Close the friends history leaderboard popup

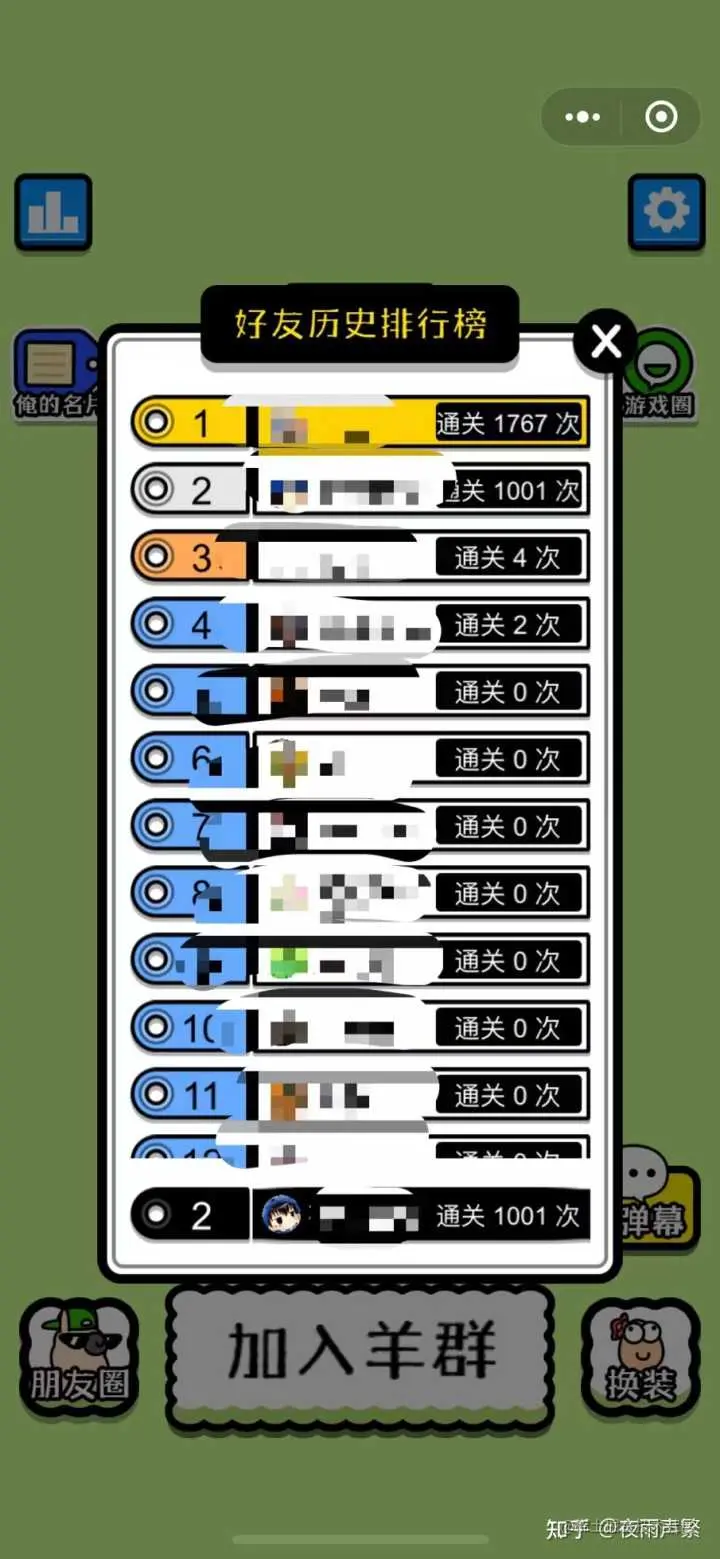click(x=606, y=342)
